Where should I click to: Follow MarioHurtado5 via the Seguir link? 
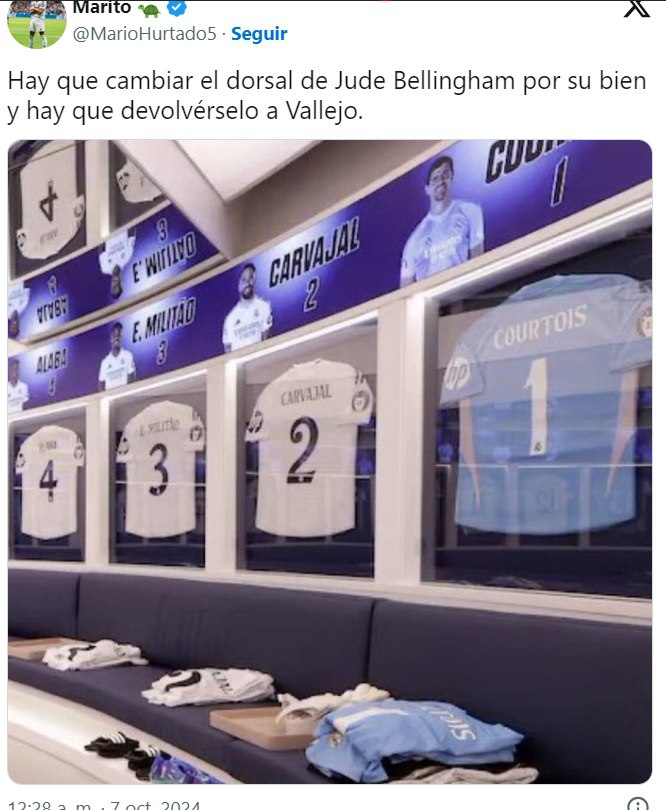pos(259,34)
